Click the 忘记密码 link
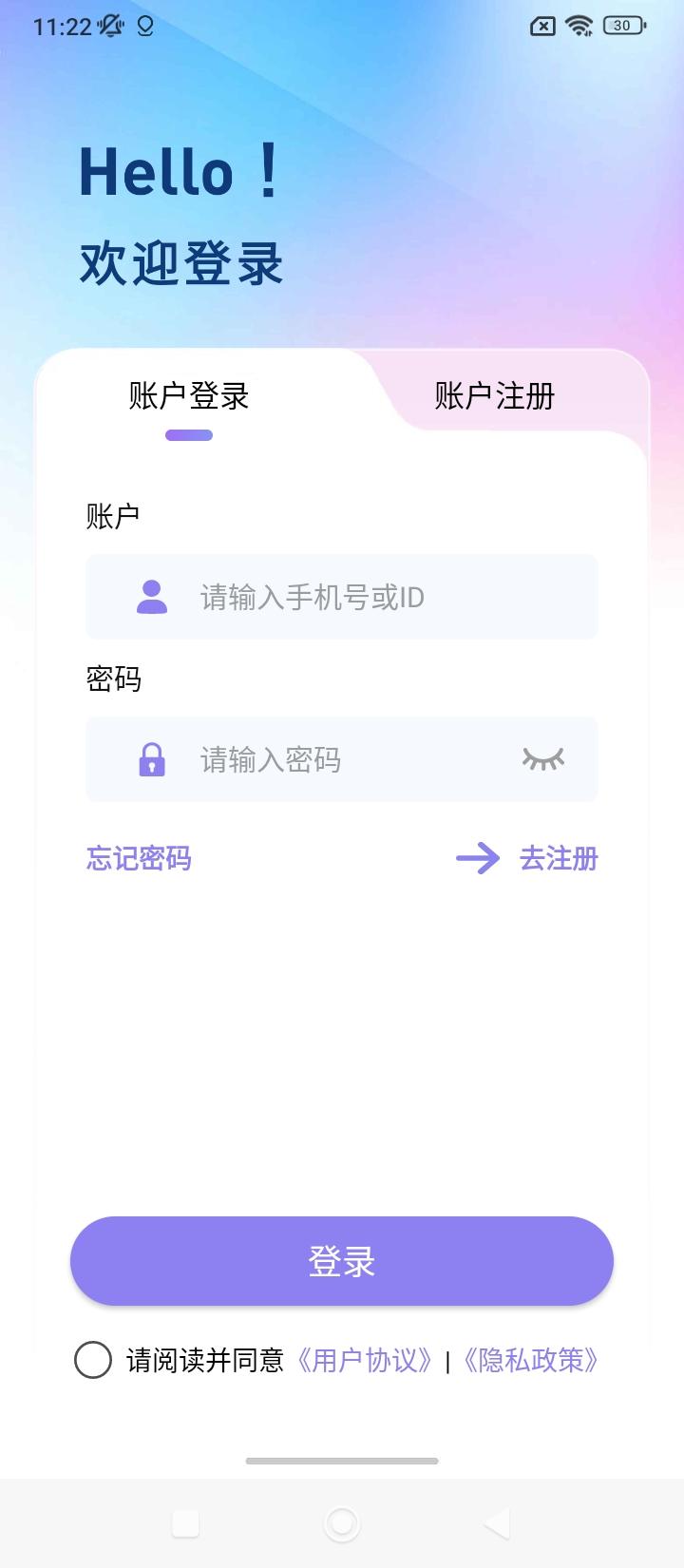This screenshot has height=1568, width=684. click(138, 858)
